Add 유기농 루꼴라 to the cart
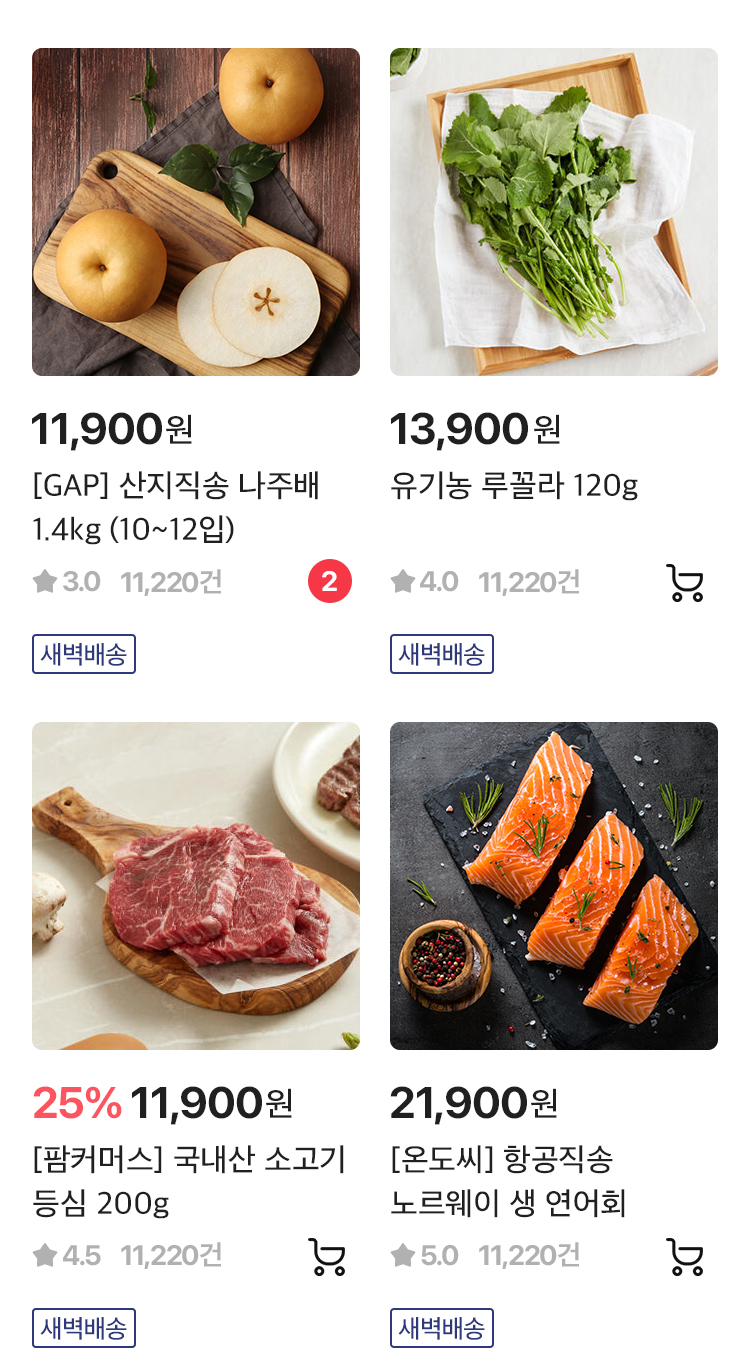 [685, 582]
